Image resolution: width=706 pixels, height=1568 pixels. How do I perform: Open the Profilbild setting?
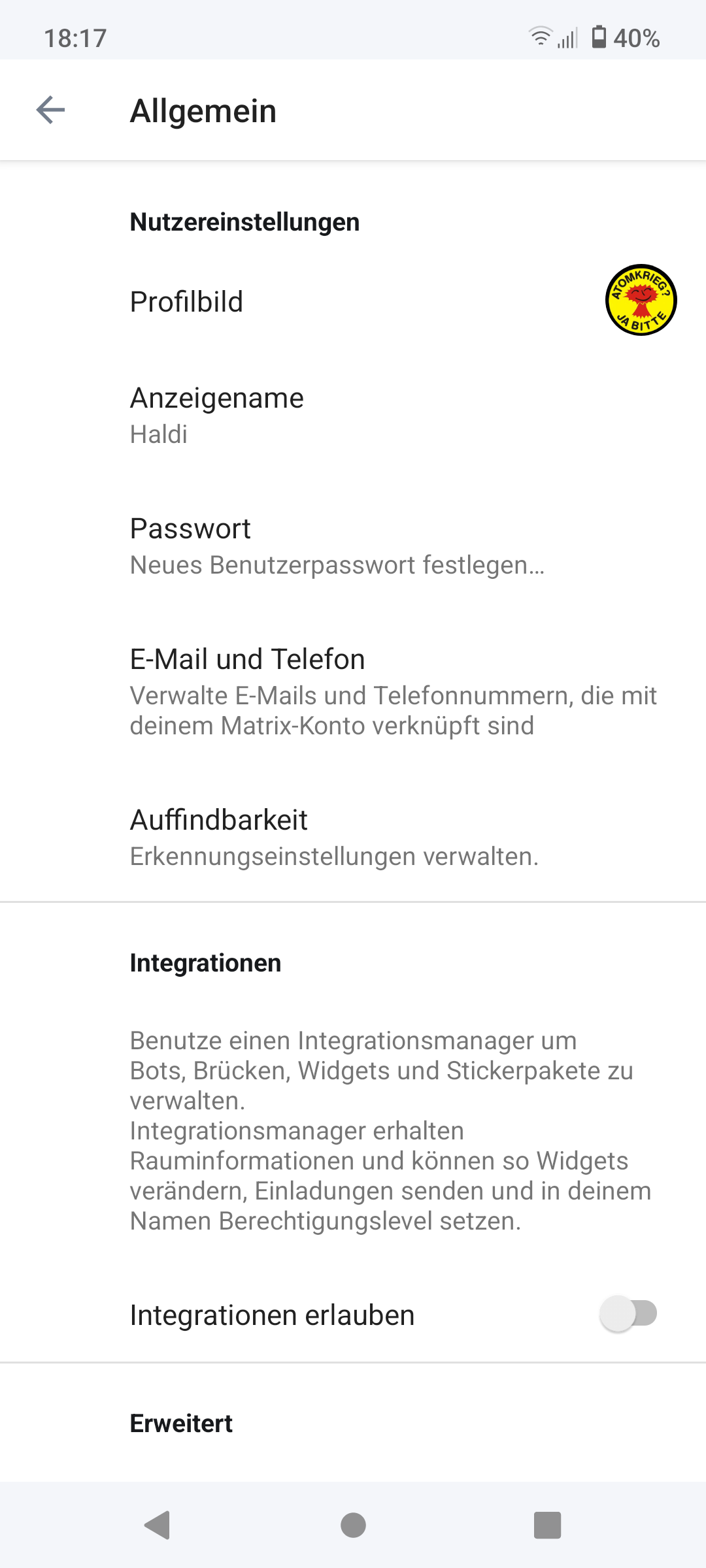point(353,302)
